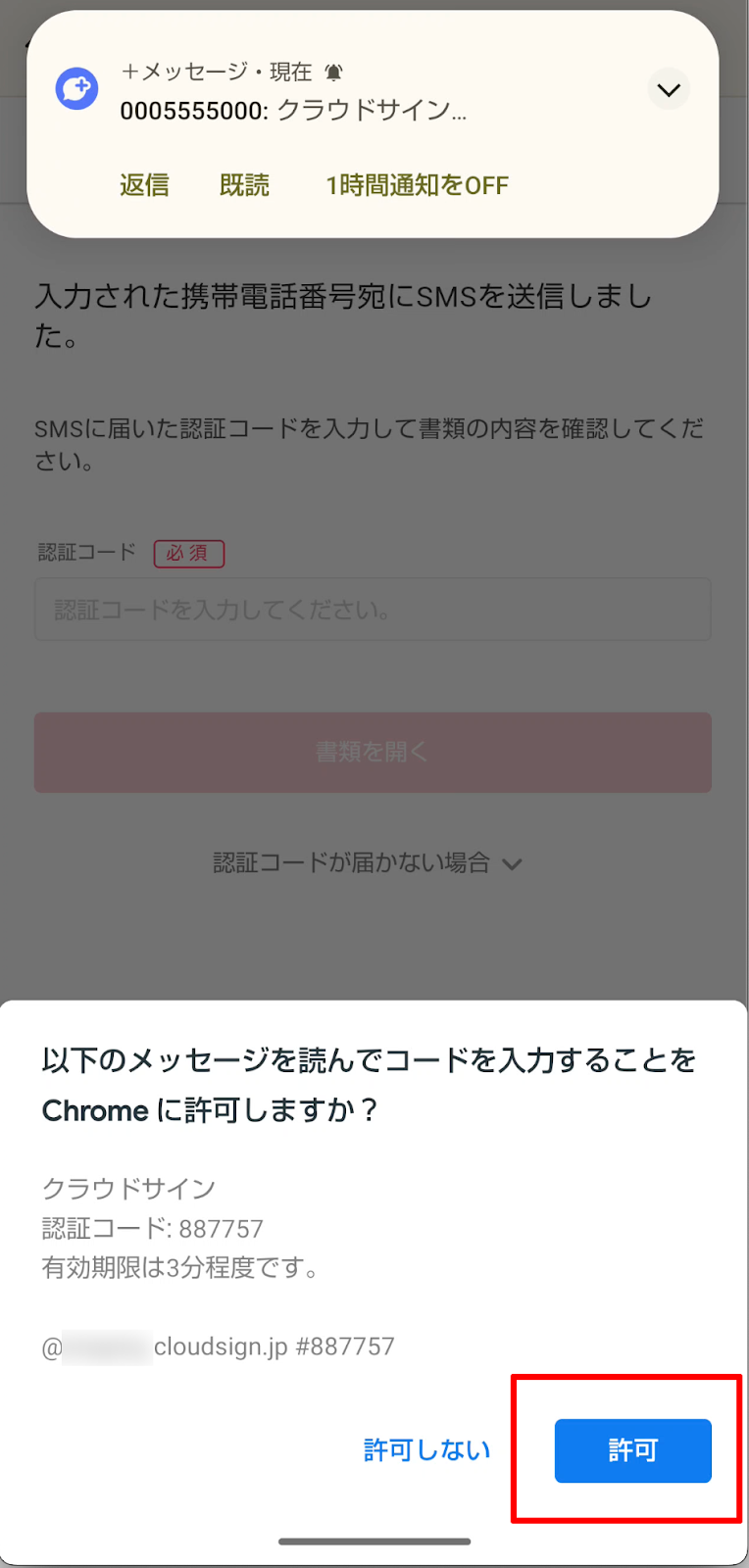The height and width of the screenshot is (1568, 749).
Task: Select 1時間通知をOFF on the notification
Action: tap(418, 185)
